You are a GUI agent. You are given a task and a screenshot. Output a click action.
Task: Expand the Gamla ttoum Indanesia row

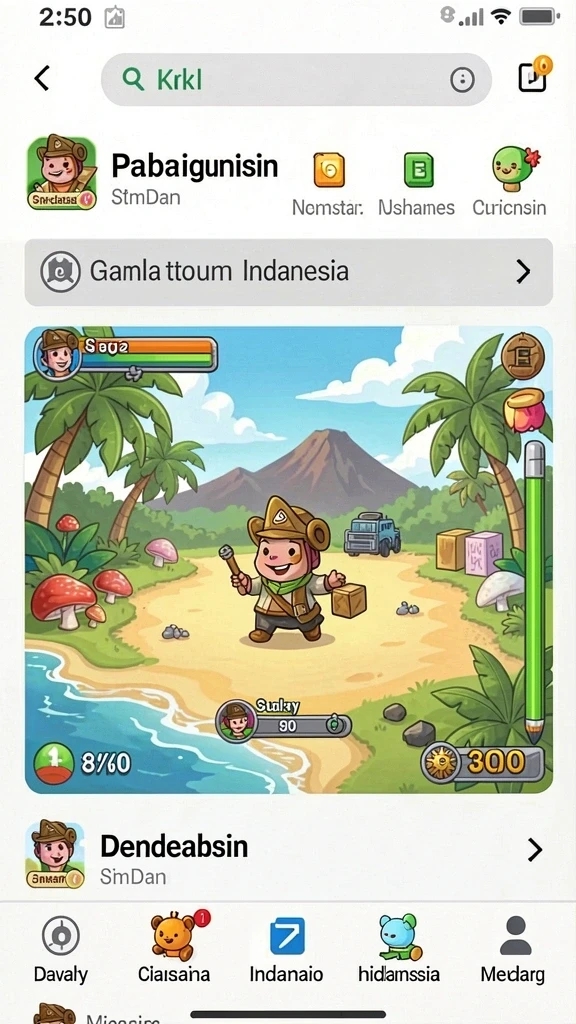[289, 272]
